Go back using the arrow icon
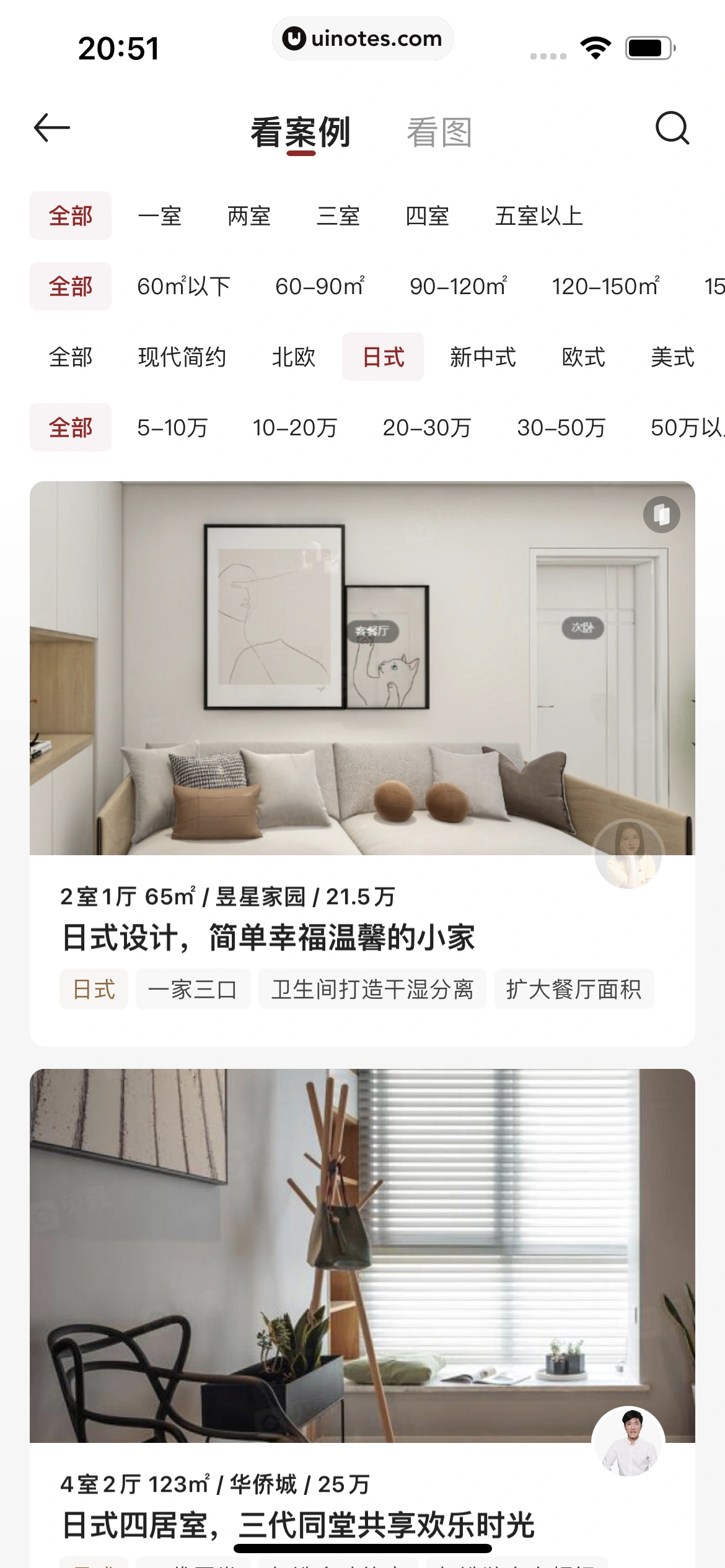The height and width of the screenshot is (1568, 725). coord(52,128)
